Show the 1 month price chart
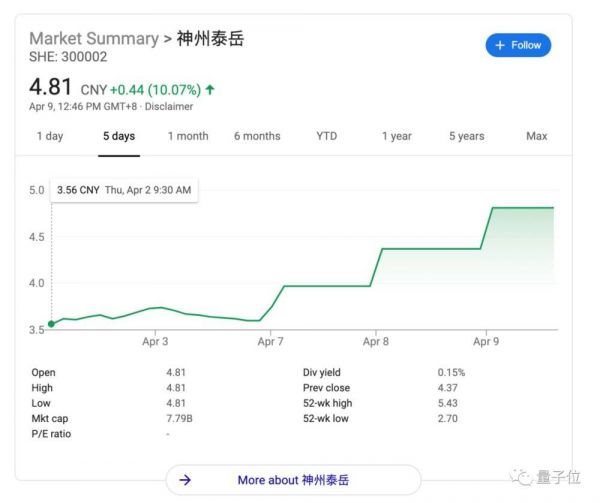Image resolution: width=600 pixels, height=503 pixels. click(188, 136)
